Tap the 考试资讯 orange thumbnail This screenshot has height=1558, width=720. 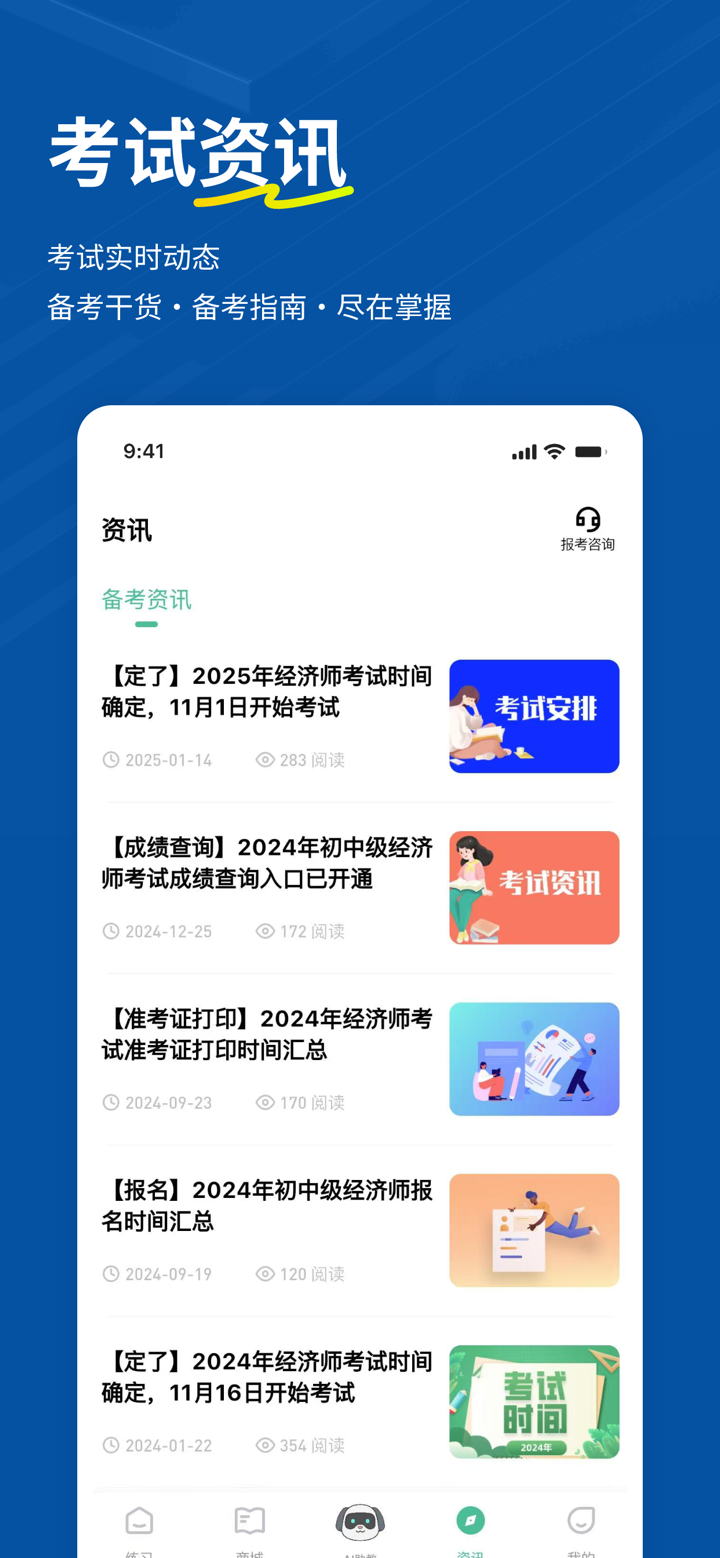pyautogui.click(x=534, y=887)
